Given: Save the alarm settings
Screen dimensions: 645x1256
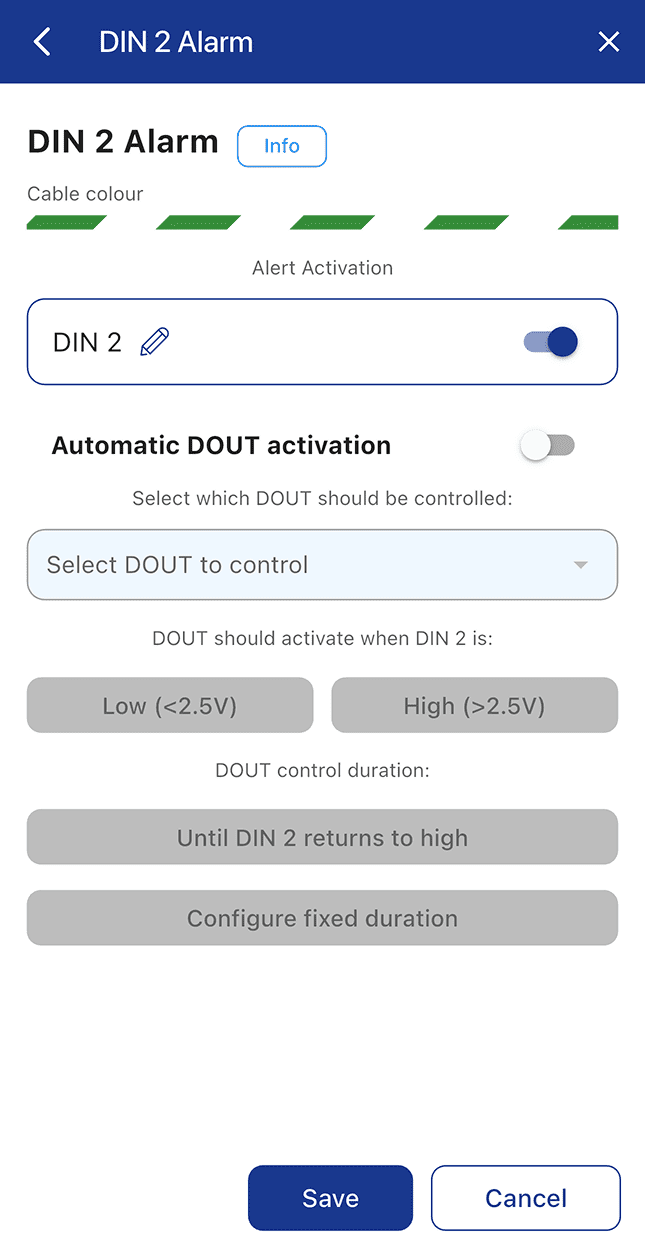Looking at the screenshot, I should 330,1198.
